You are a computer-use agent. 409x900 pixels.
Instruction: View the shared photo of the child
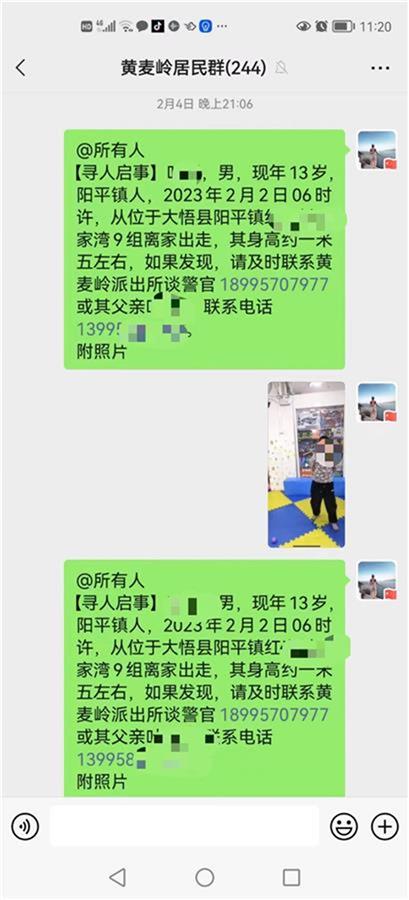tap(306, 464)
